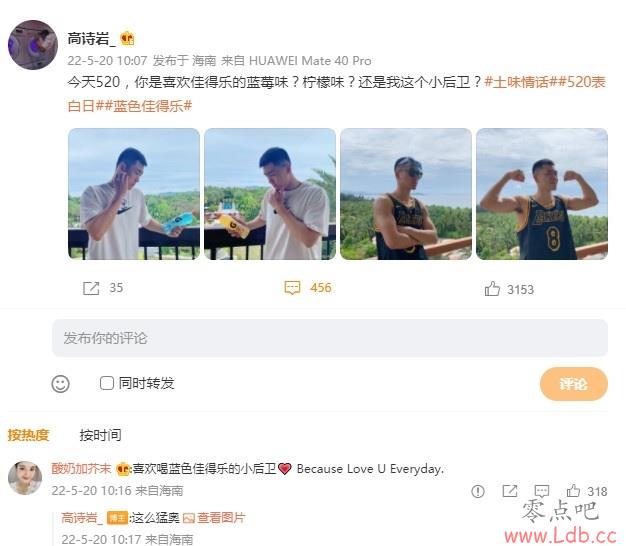Open the third photo with sunglasses
Screen dimensions: 626x546
(404, 193)
